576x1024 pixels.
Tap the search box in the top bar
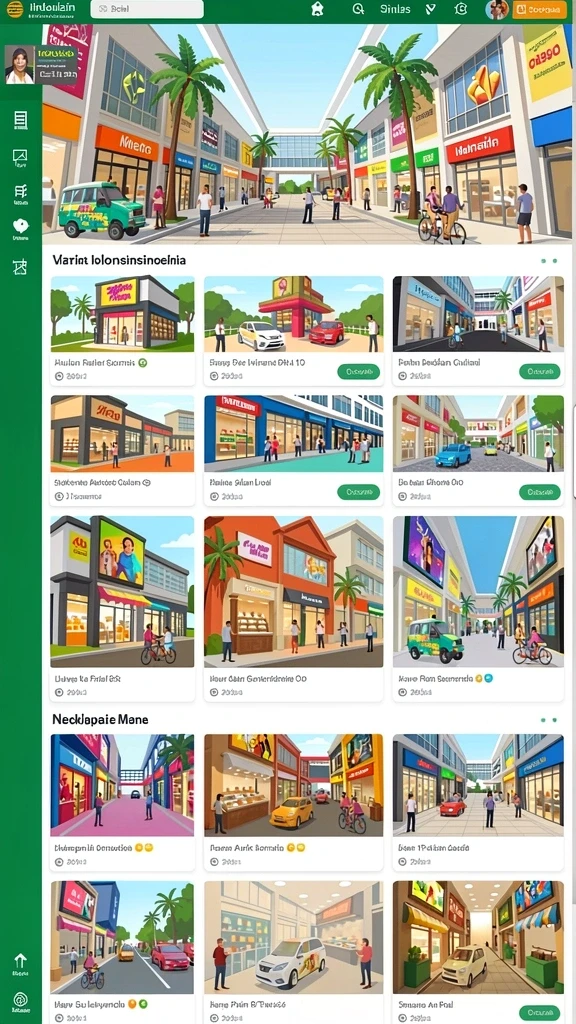[146, 9]
